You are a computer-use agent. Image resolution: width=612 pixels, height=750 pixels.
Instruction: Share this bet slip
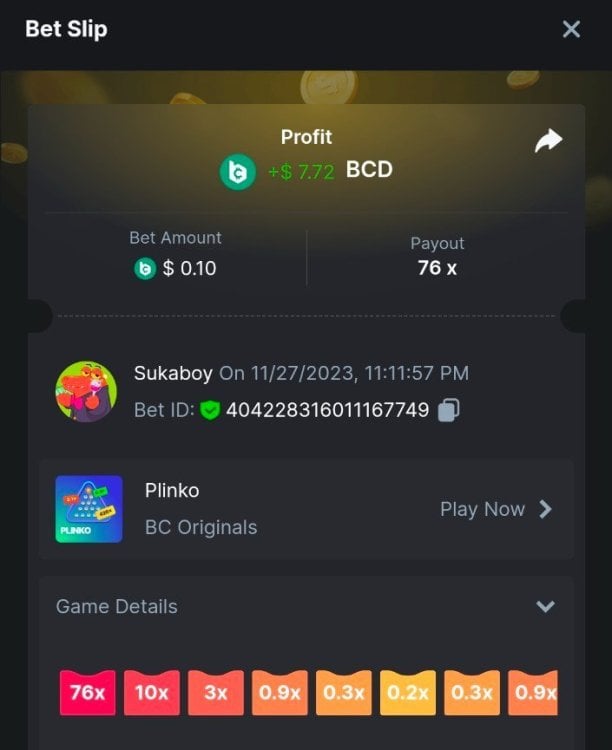[x=548, y=142]
